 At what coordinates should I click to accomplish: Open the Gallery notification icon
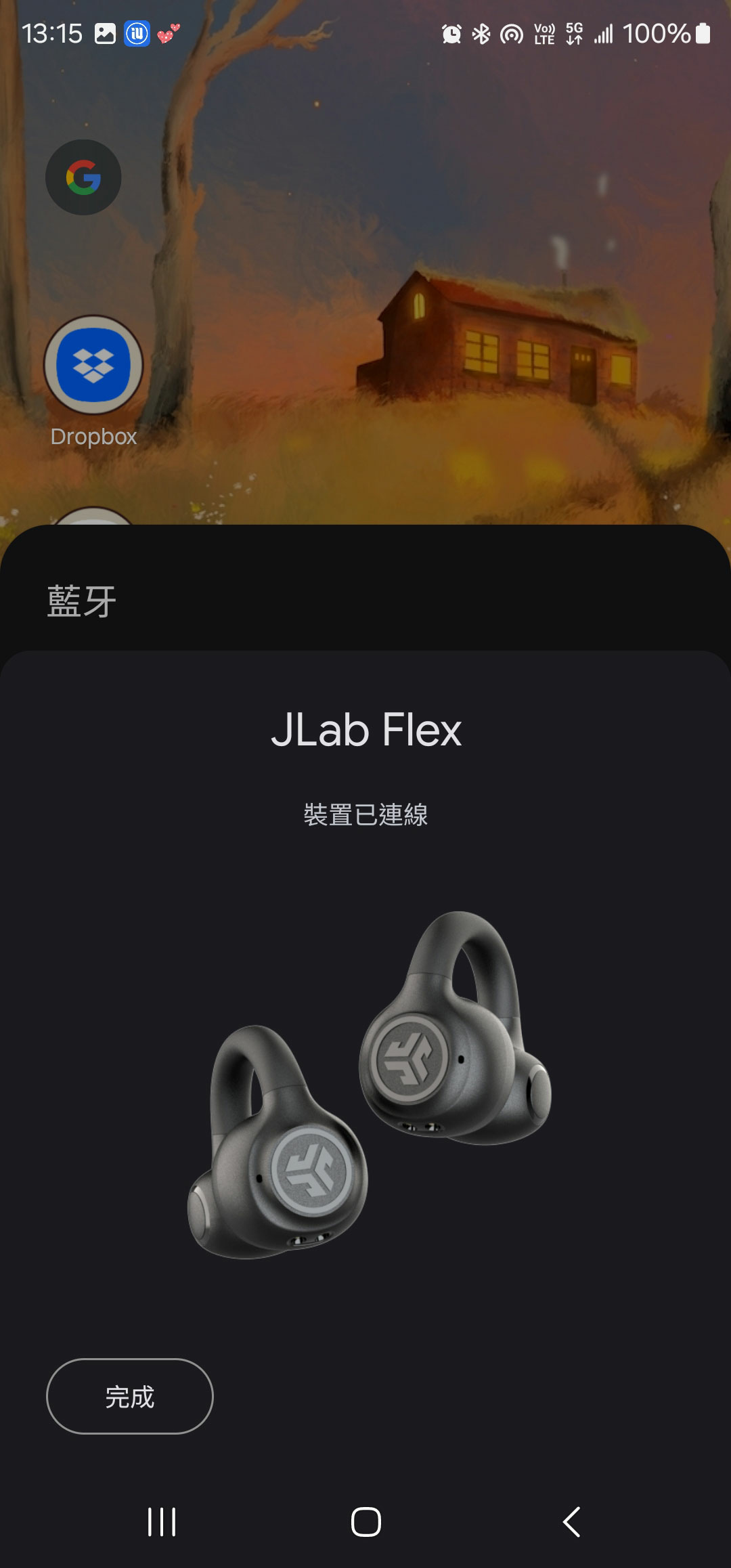click(105, 32)
